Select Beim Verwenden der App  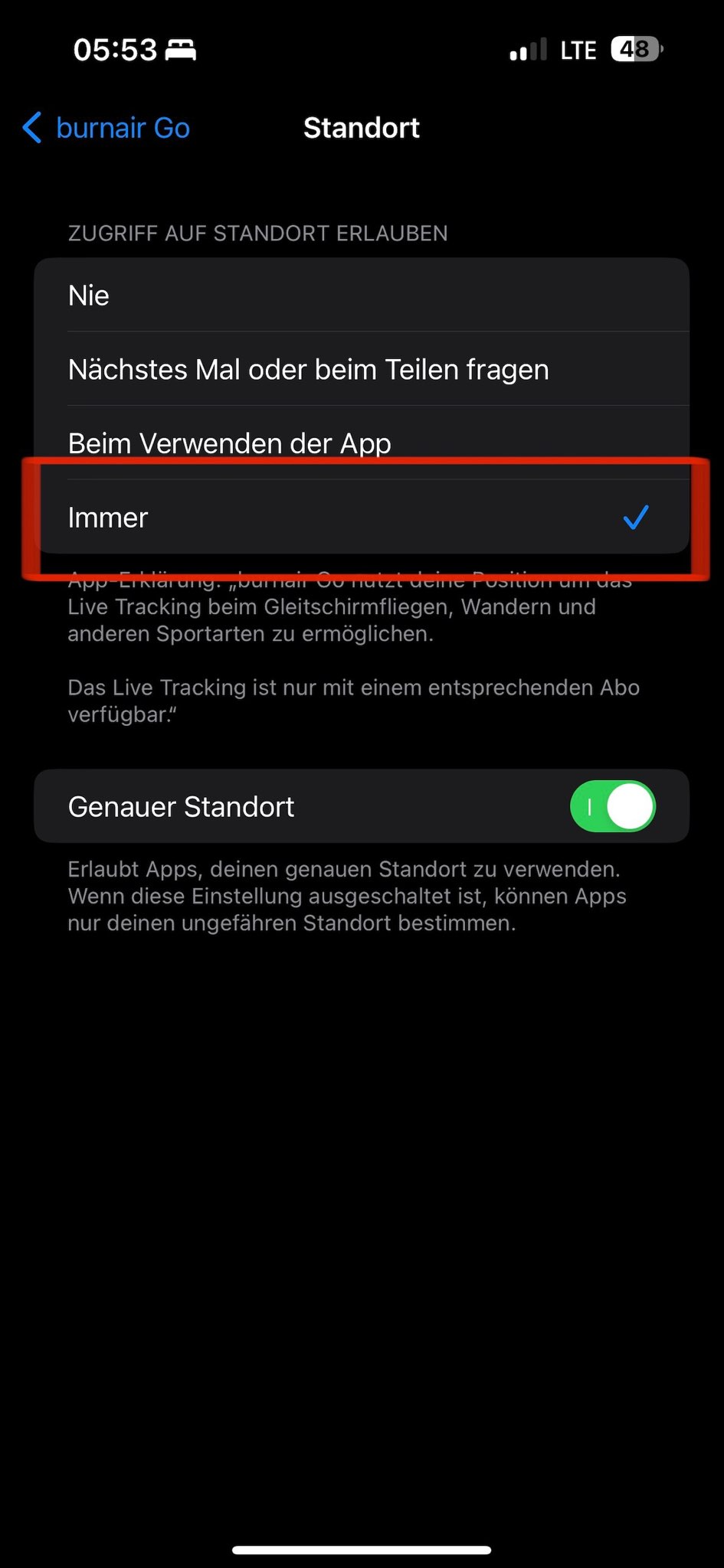click(x=362, y=443)
